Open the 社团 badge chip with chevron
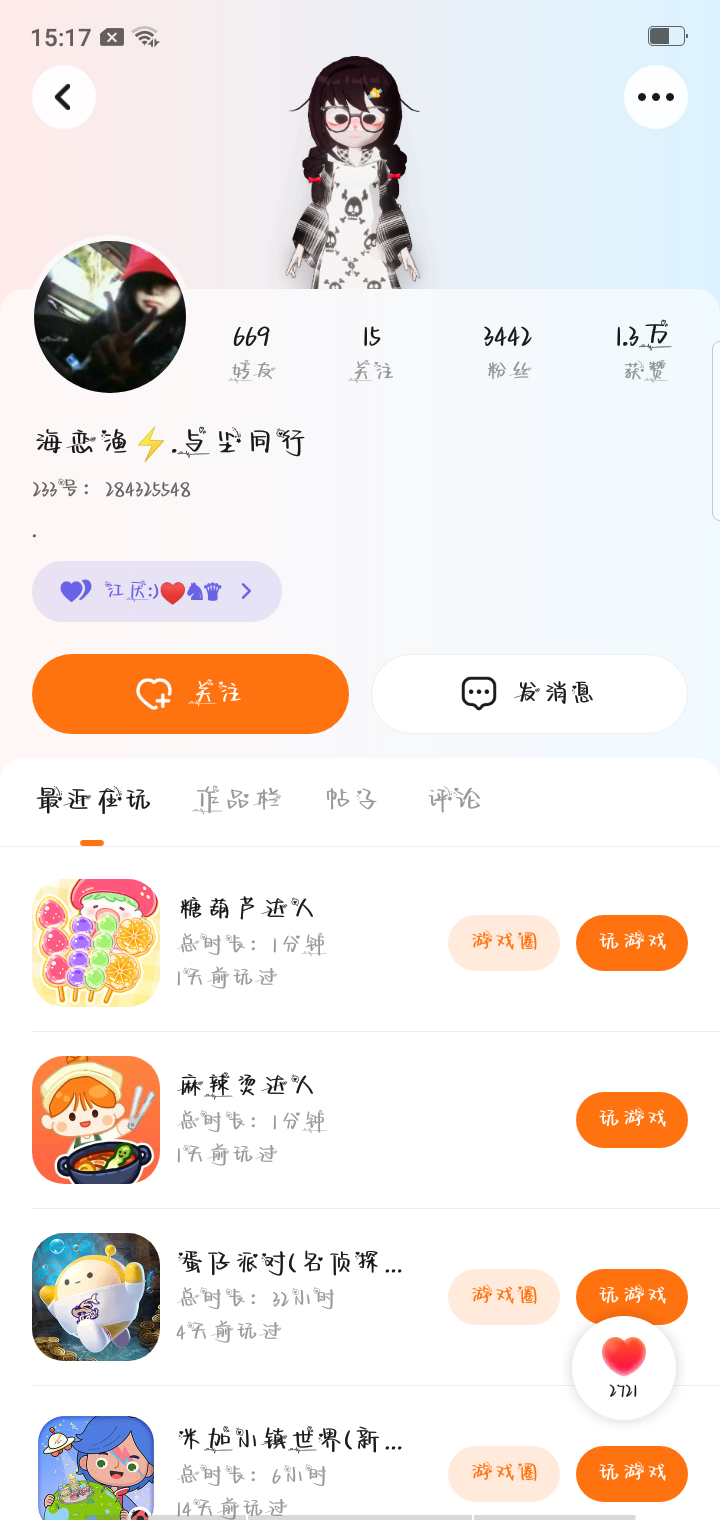 tap(157, 591)
